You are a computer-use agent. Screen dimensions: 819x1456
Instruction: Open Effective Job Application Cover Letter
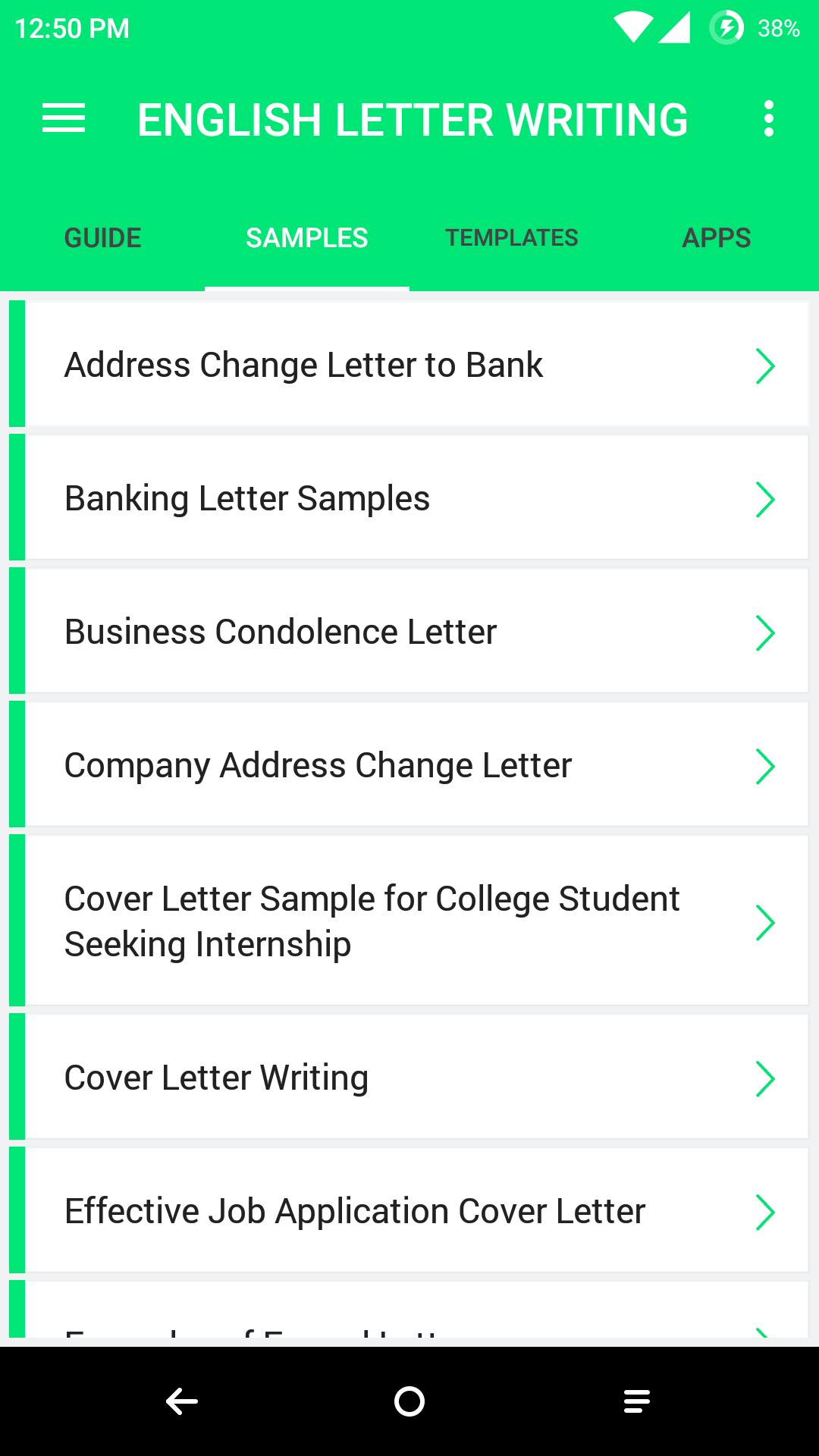coord(409,1211)
